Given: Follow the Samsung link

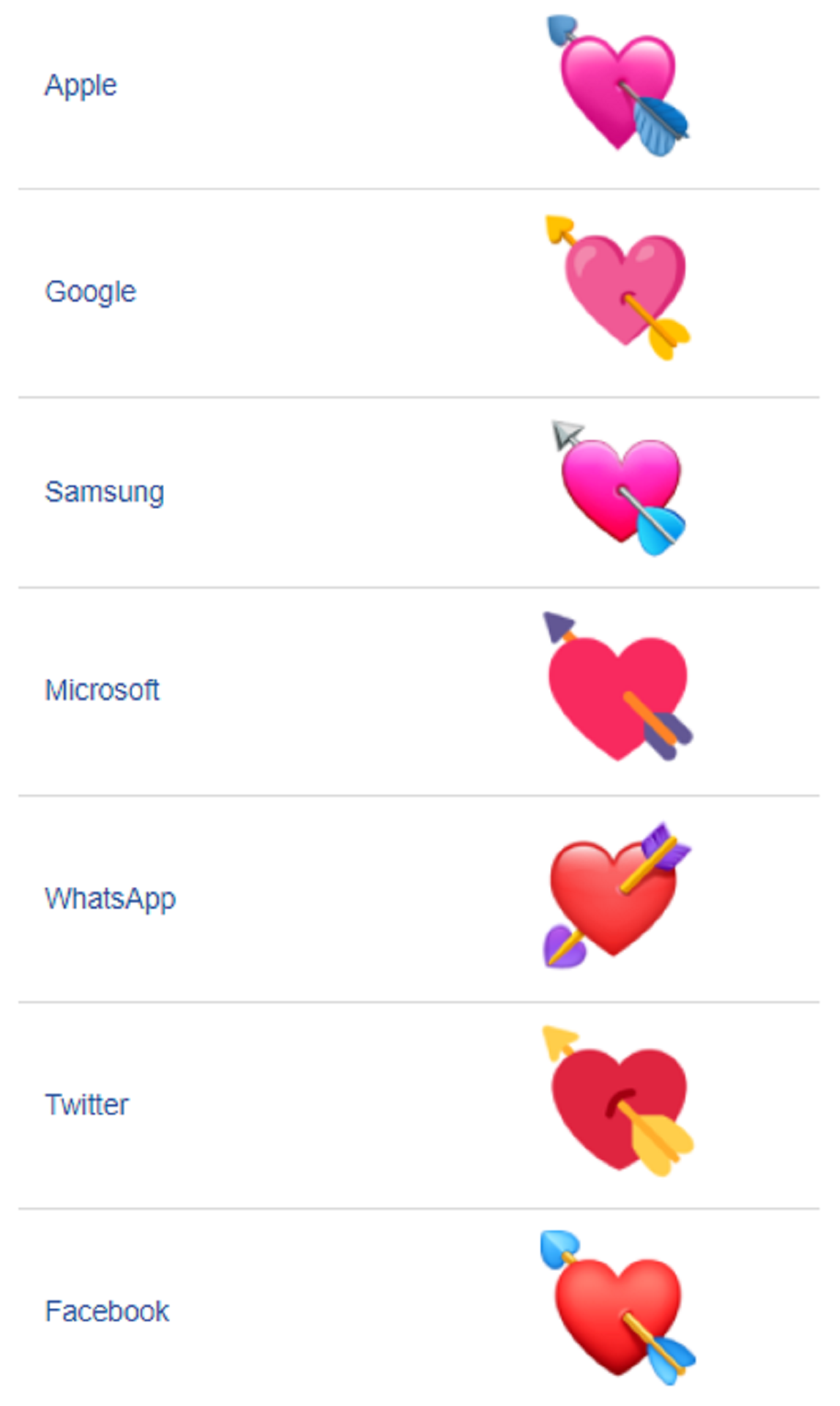Looking at the screenshot, I should 104,491.
